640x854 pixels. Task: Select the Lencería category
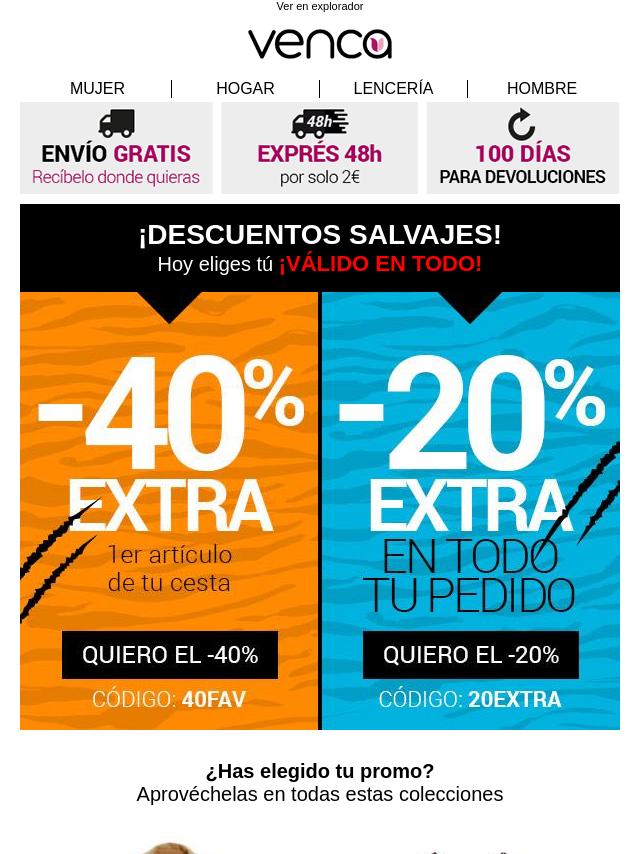[393, 89]
